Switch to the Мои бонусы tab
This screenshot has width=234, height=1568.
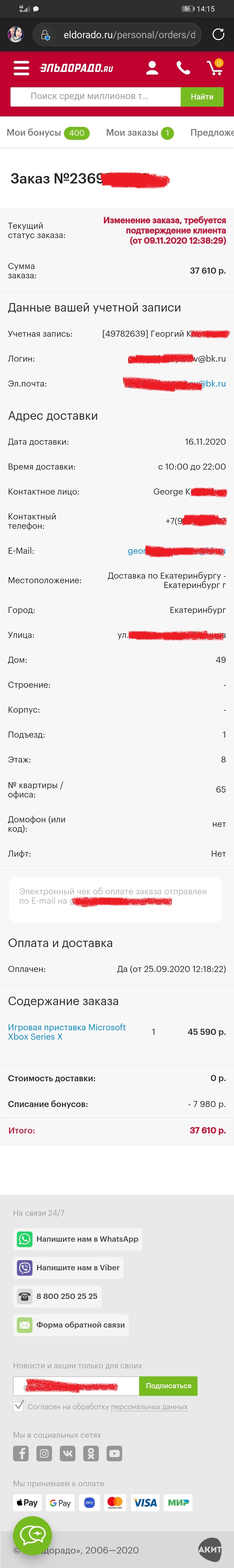[x=47, y=133]
